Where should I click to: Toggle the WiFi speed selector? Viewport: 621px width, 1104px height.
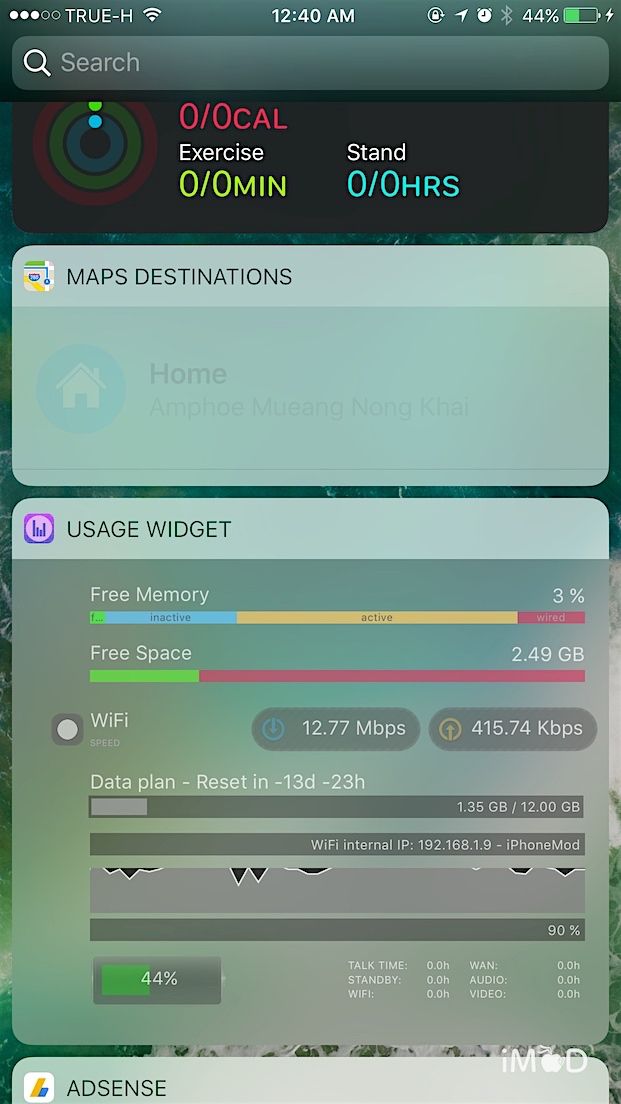(x=68, y=729)
